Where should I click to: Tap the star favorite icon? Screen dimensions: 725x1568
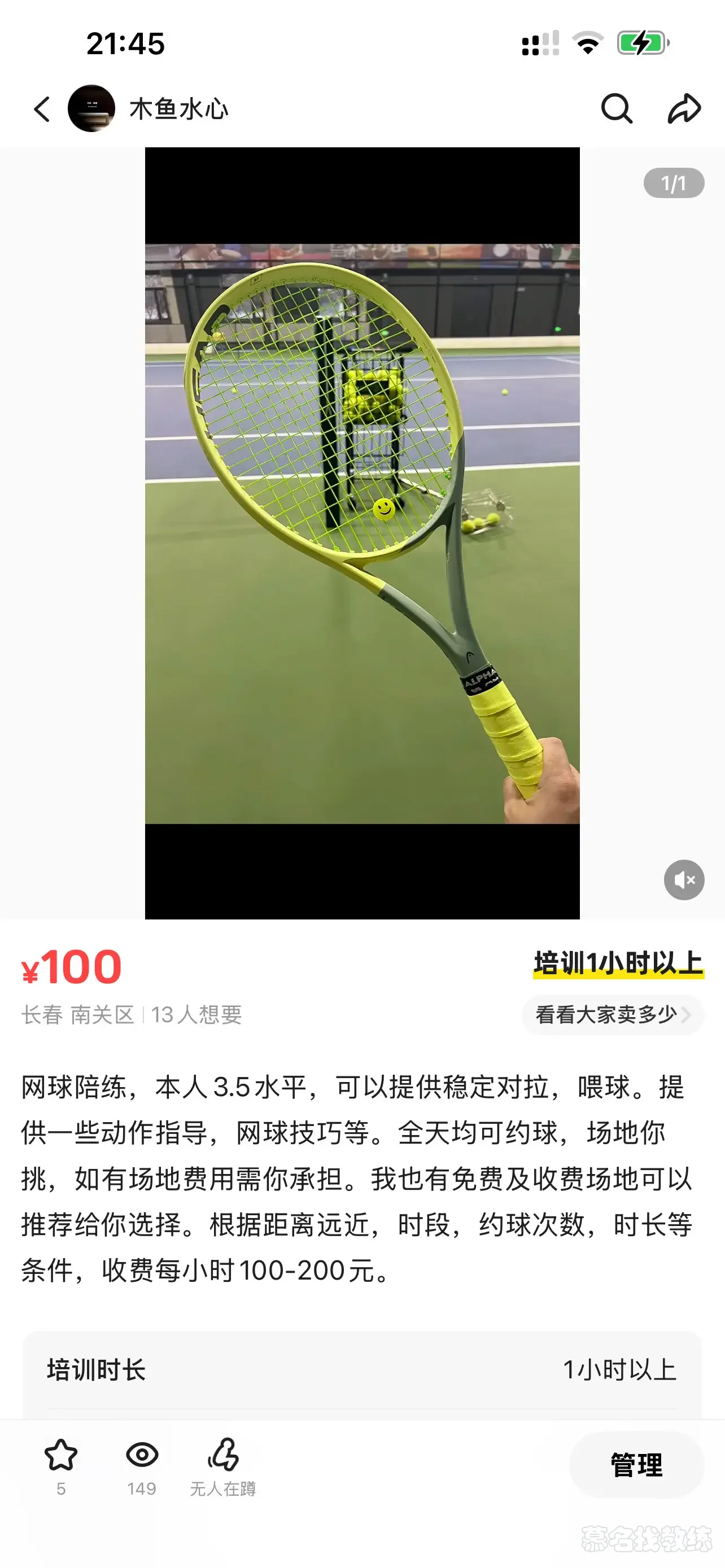tap(61, 1455)
